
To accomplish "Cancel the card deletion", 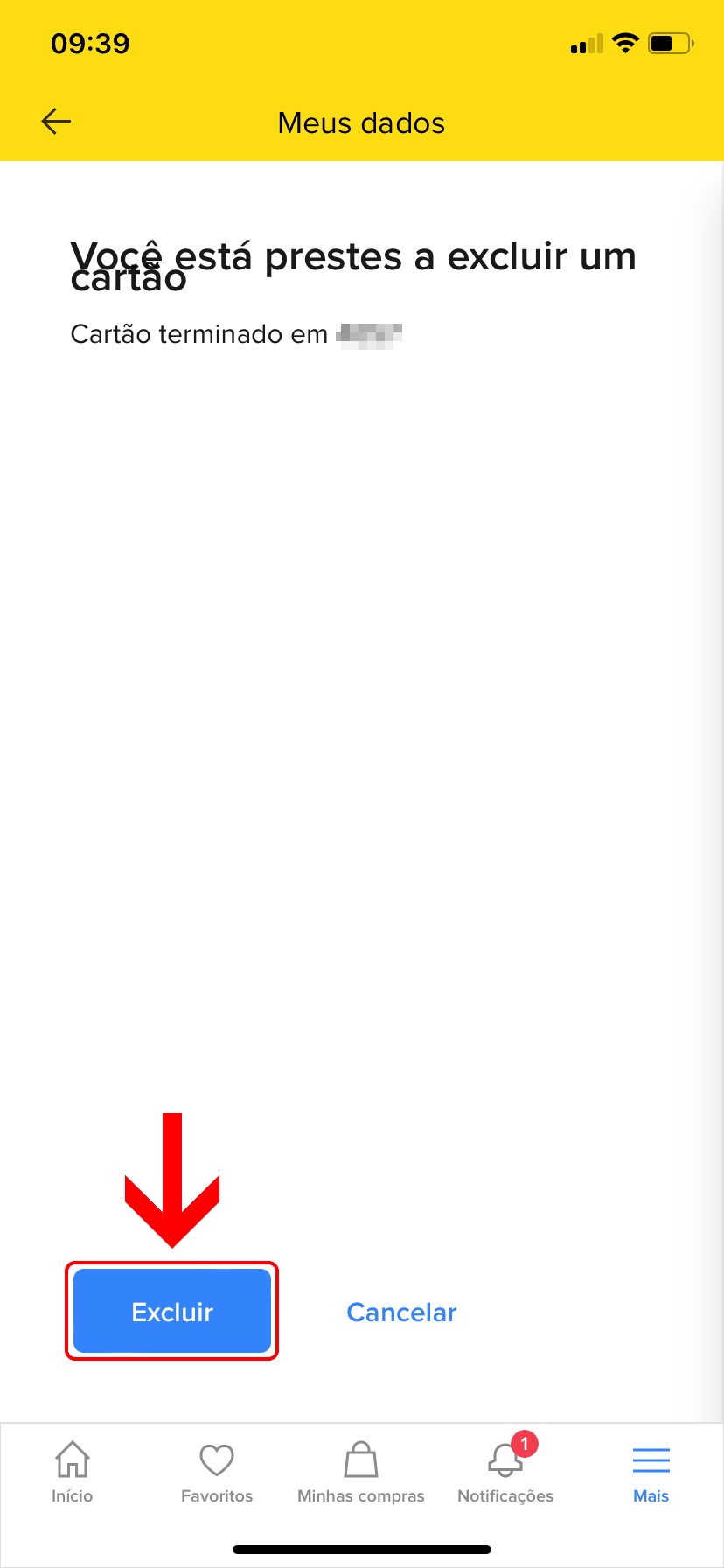I will point(401,1312).
